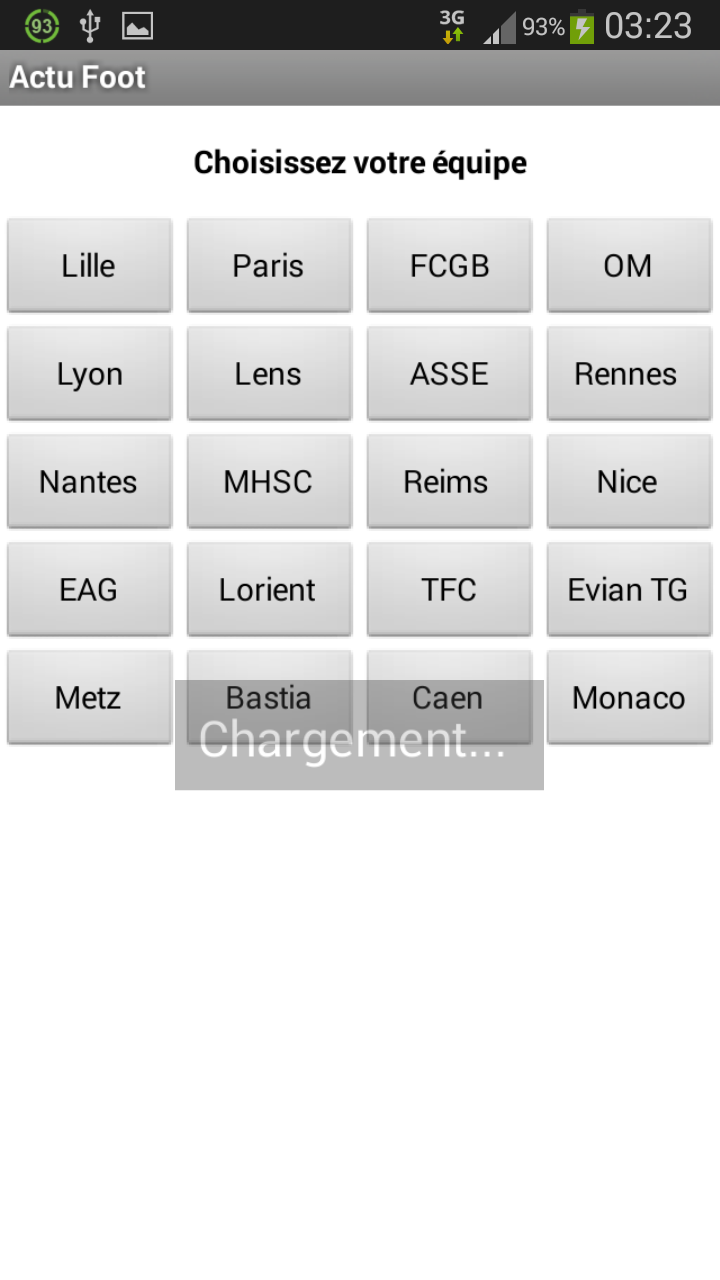720x1280 pixels.
Task: Open the Lens team
Action: click(x=269, y=374)
